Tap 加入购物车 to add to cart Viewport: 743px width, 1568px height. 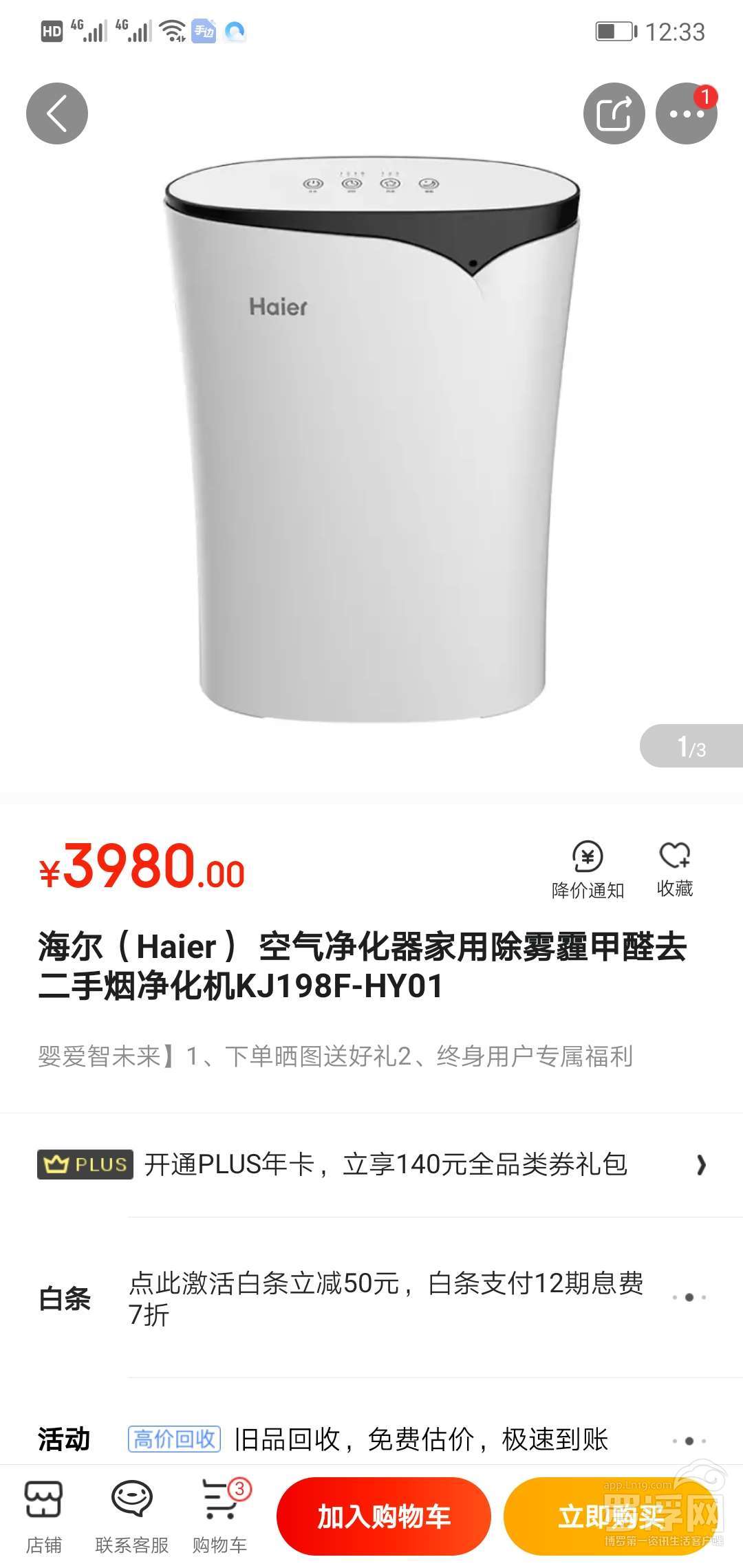click(384, 1516)
